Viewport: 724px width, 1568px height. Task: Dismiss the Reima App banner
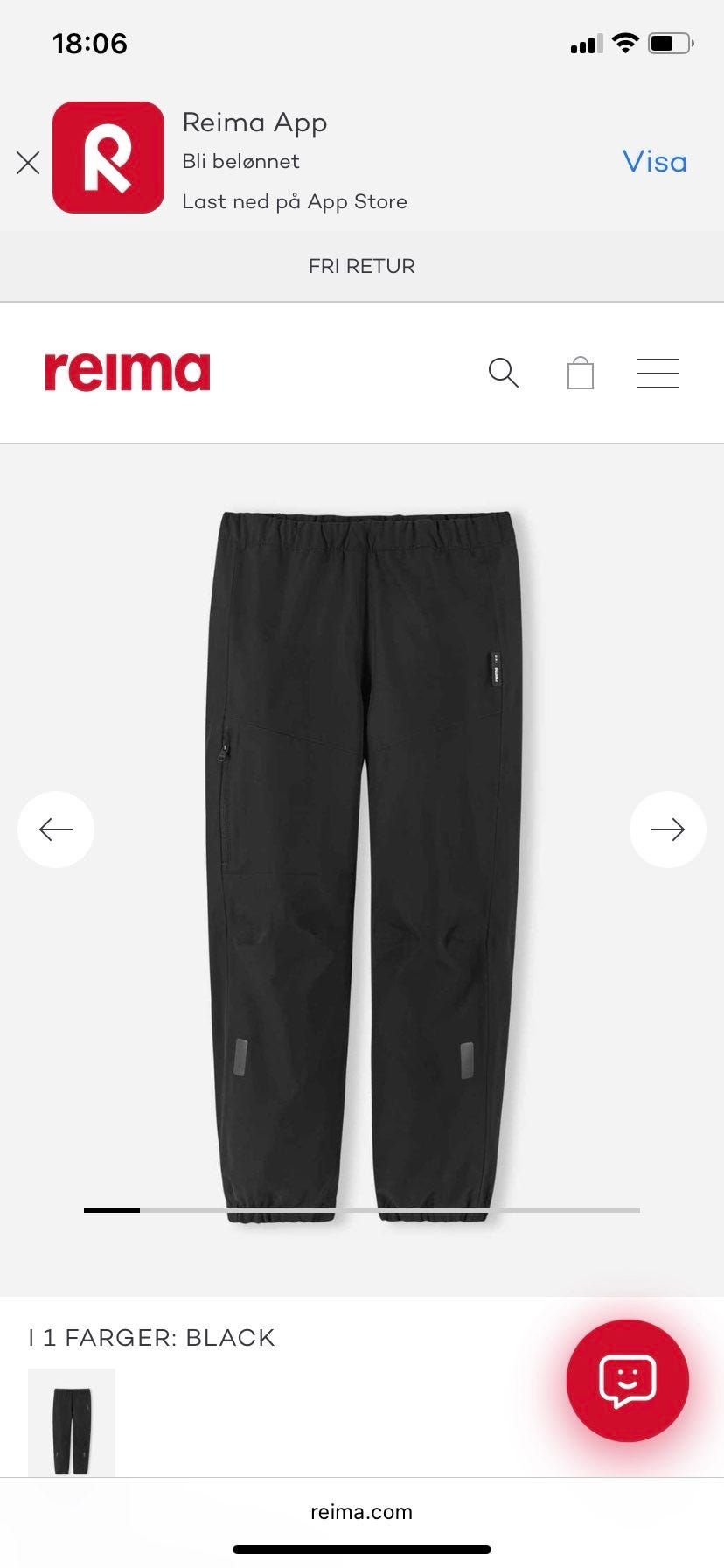(28, 162)
